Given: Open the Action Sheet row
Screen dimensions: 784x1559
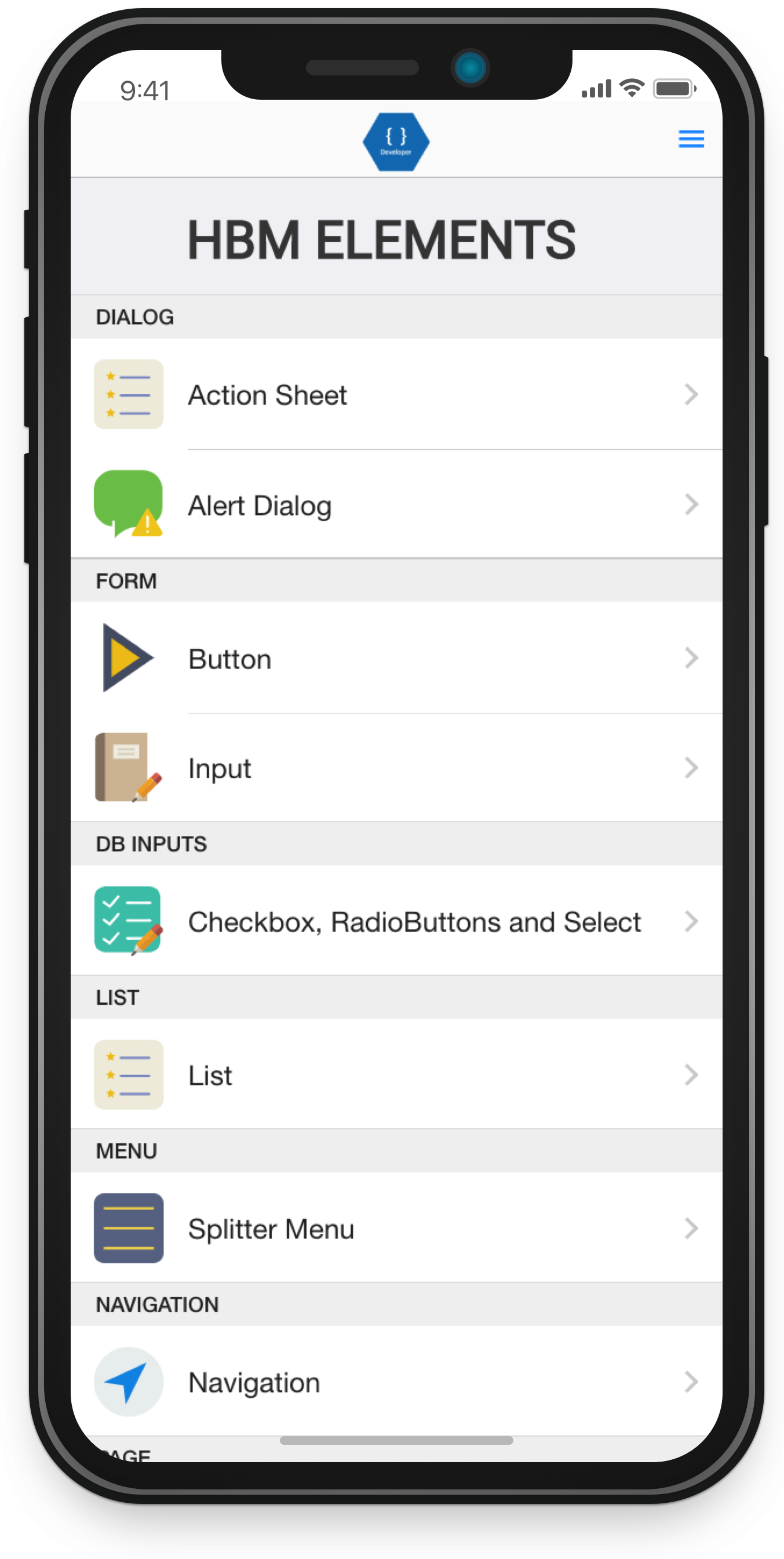Looking at the screenshot, I should click(396, 395).
